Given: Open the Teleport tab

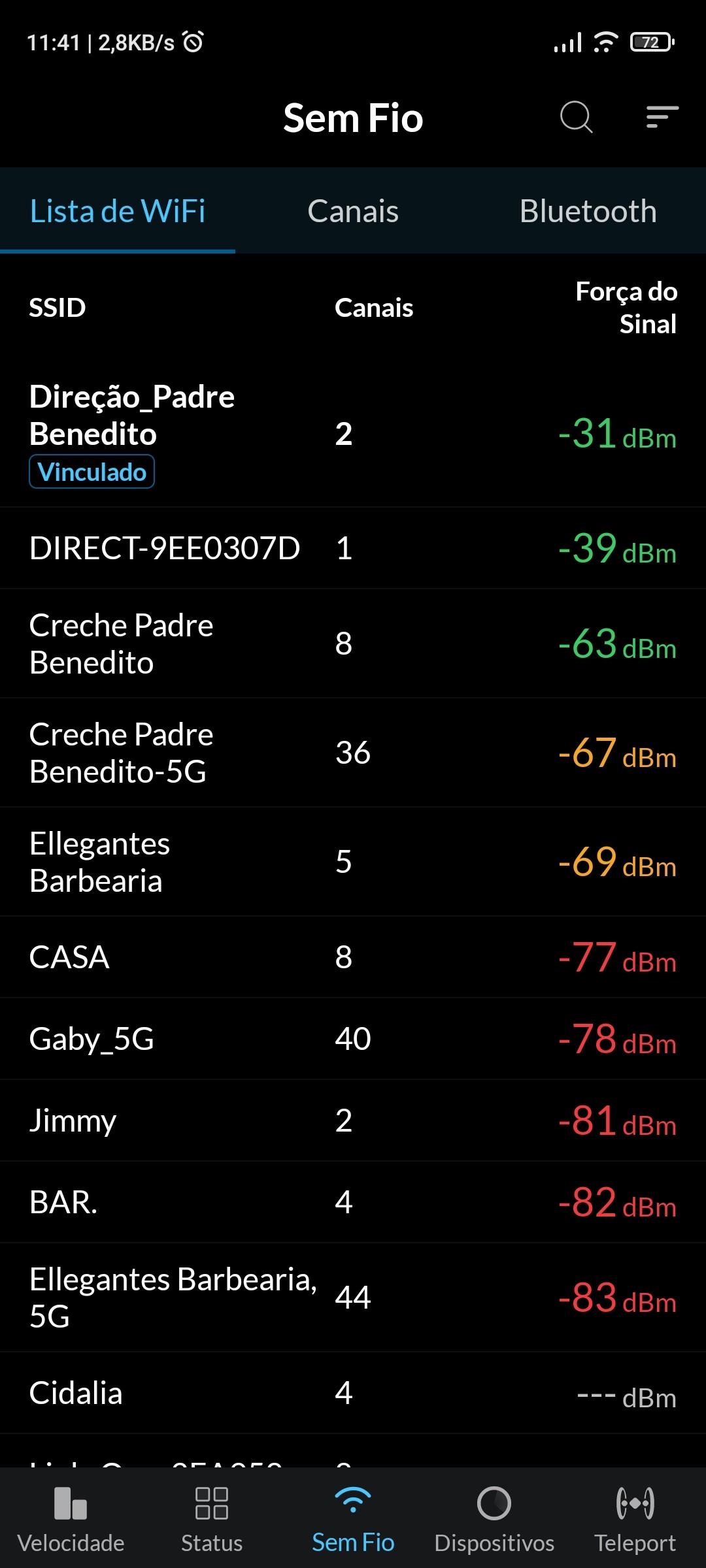Looking at the screenshot, I should pyautogui.click(x=635, y=1518).
